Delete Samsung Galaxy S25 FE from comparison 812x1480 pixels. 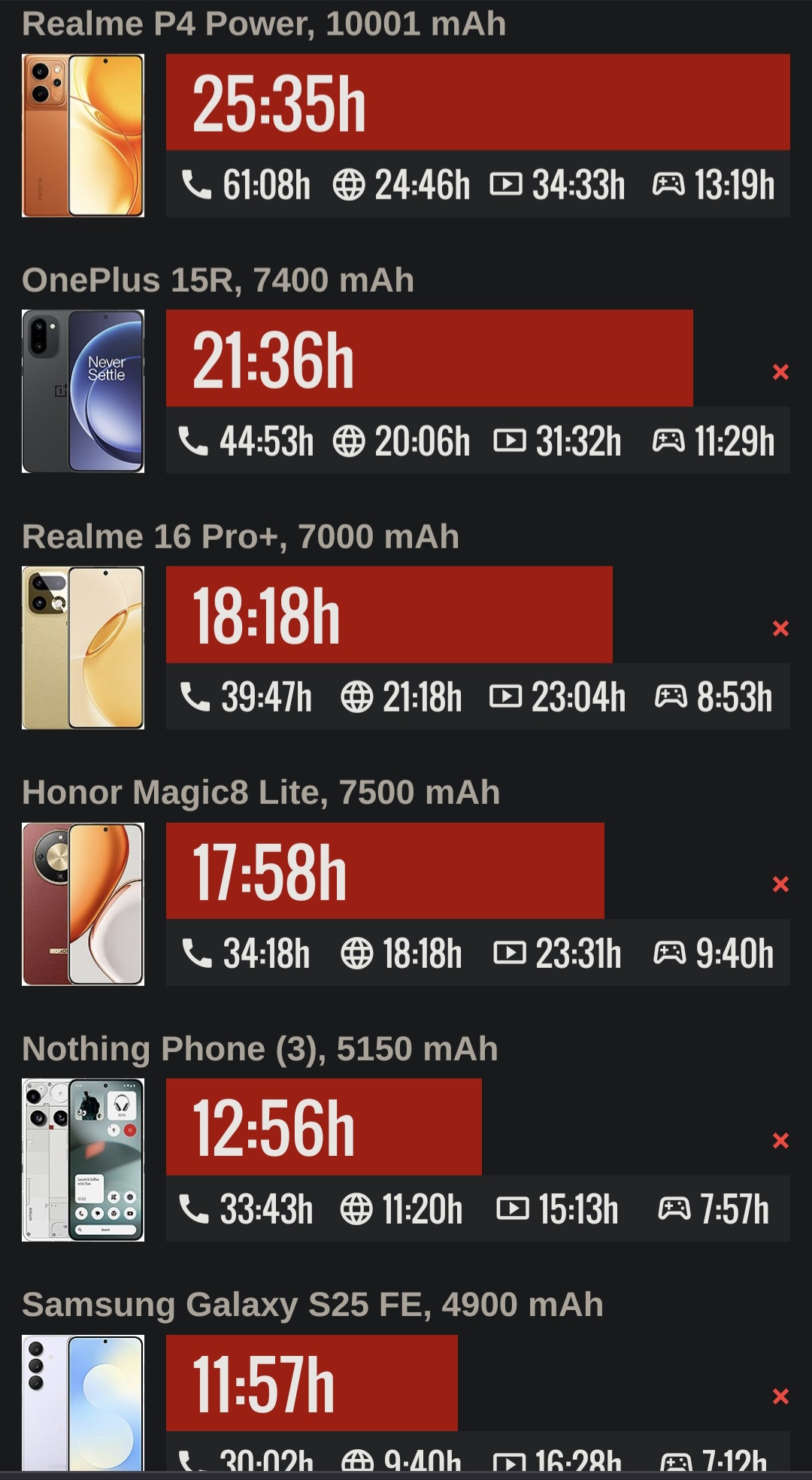[x=780, y=1397]
